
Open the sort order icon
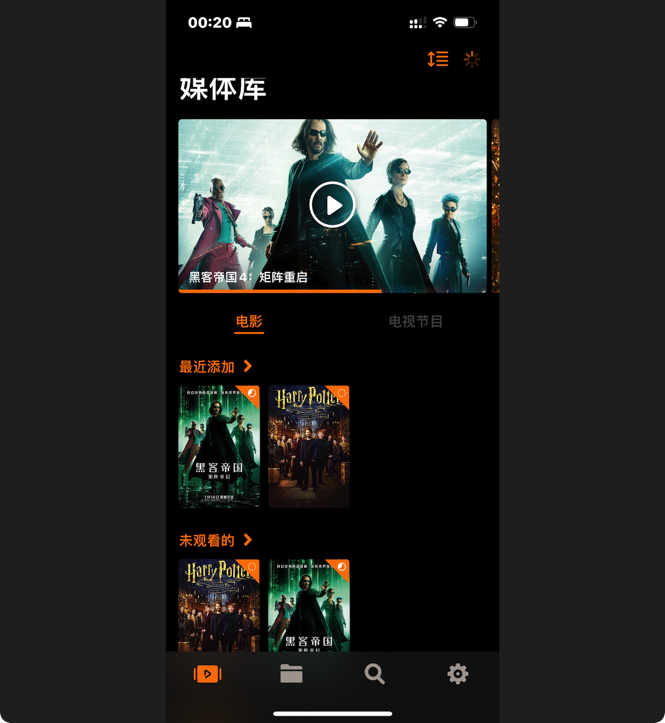tap(437, 59)
